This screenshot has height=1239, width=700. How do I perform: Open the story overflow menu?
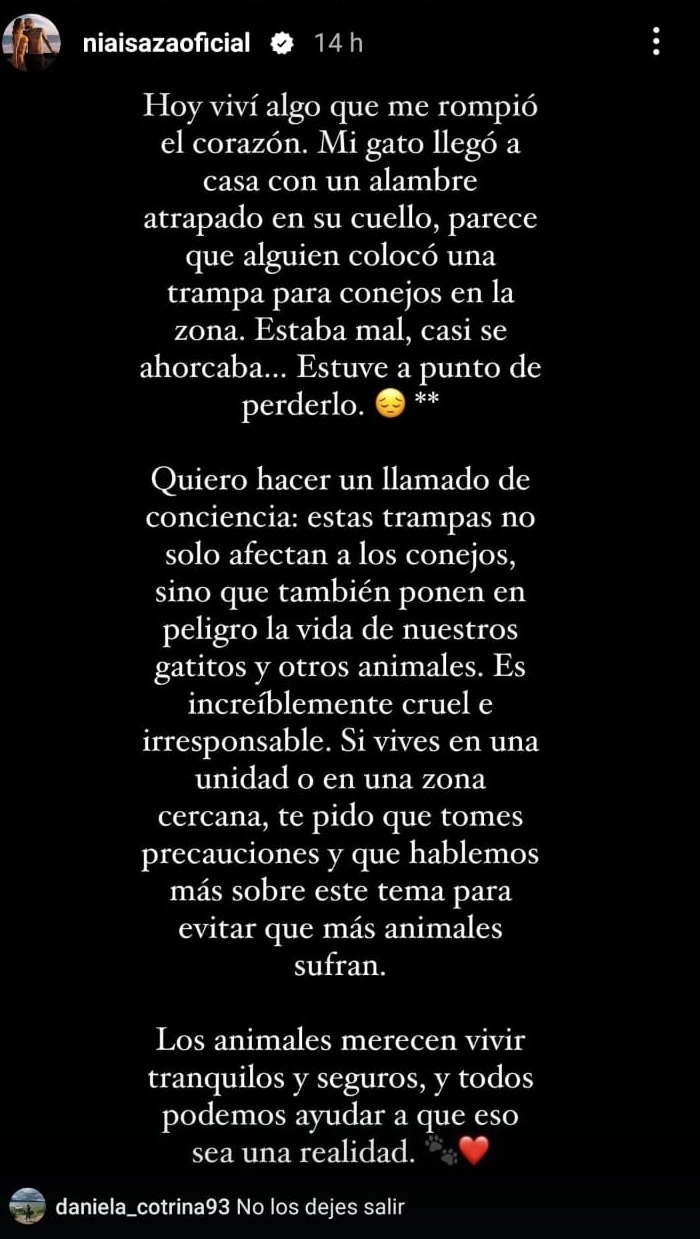tap(656, 41)
